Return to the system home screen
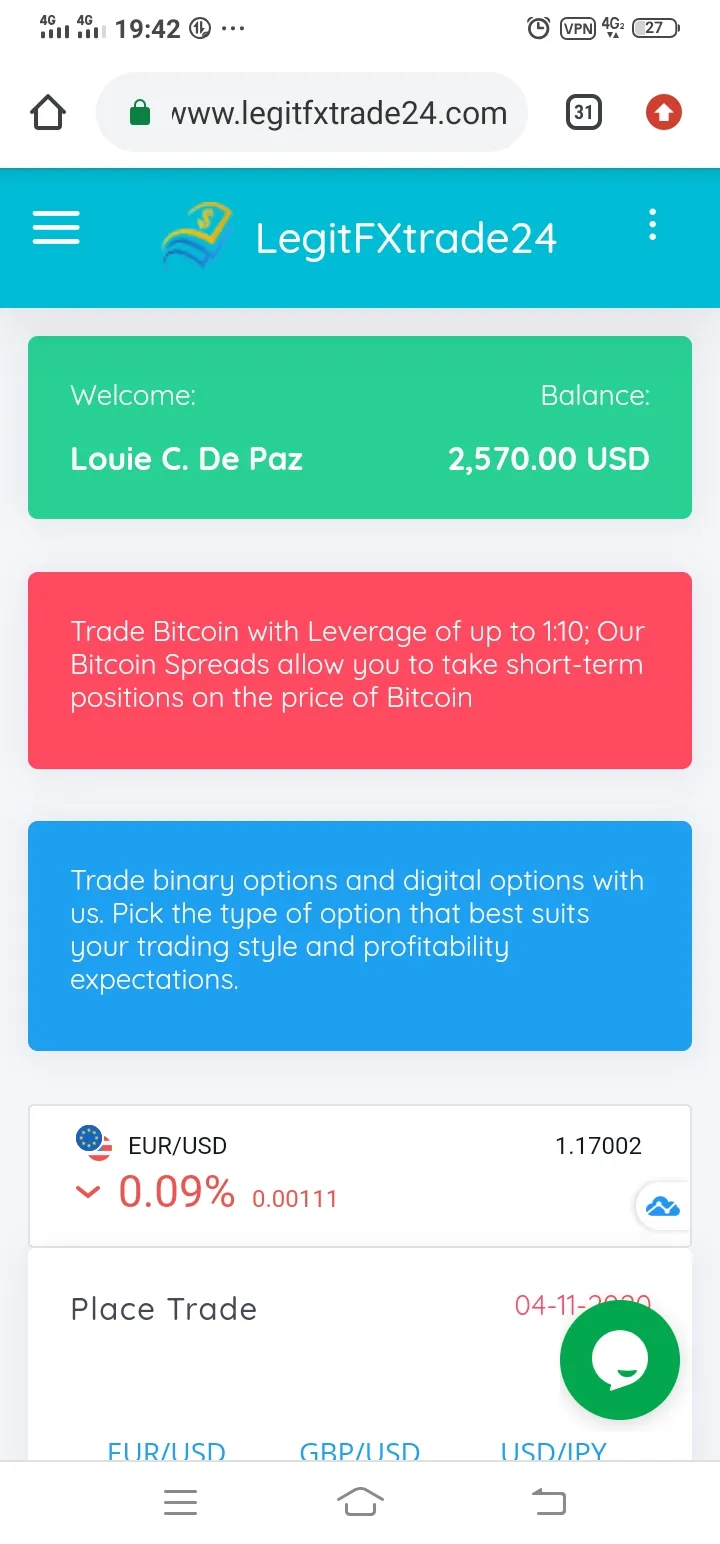This screenshot has height=1544, width=720. tap(360, 1502)
